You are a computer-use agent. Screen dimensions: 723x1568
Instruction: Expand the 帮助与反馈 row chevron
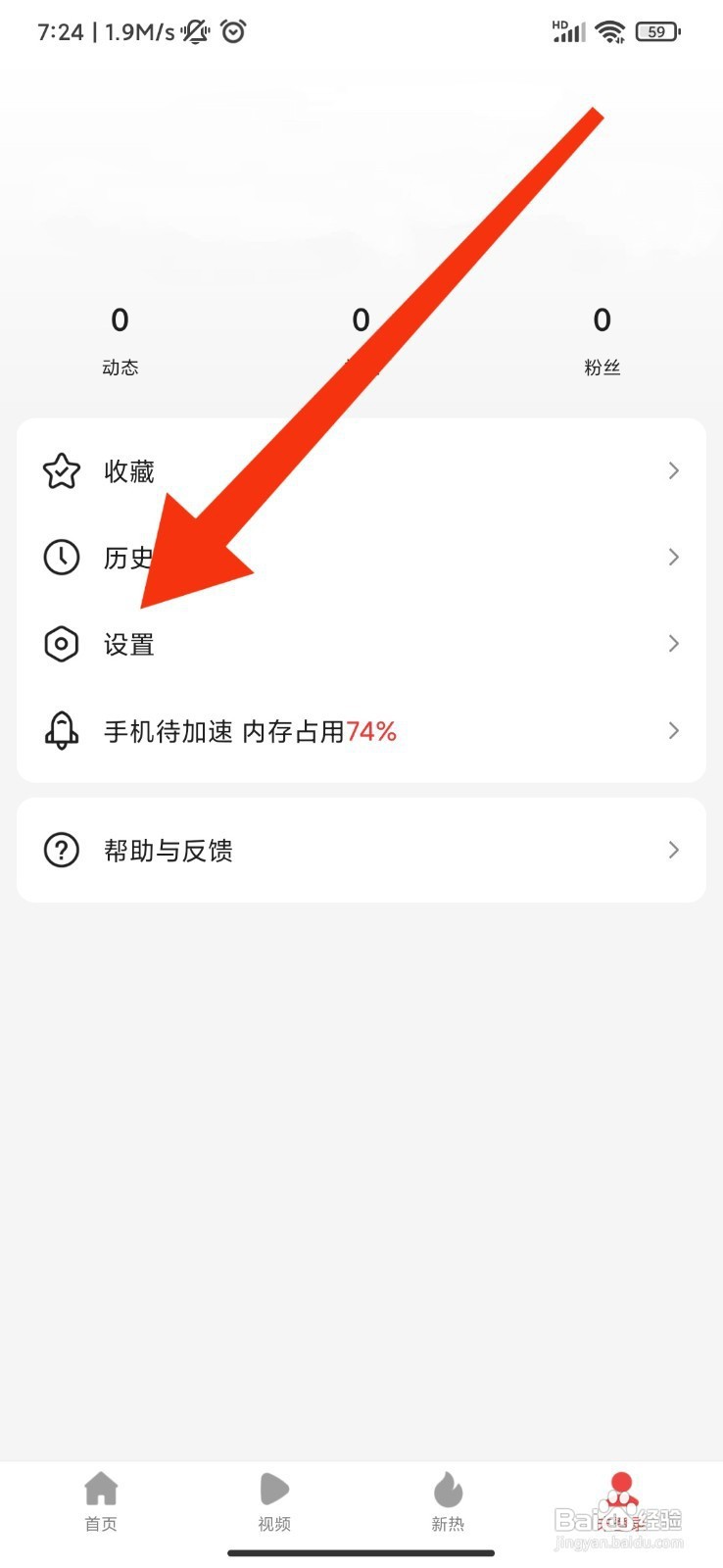673,851
